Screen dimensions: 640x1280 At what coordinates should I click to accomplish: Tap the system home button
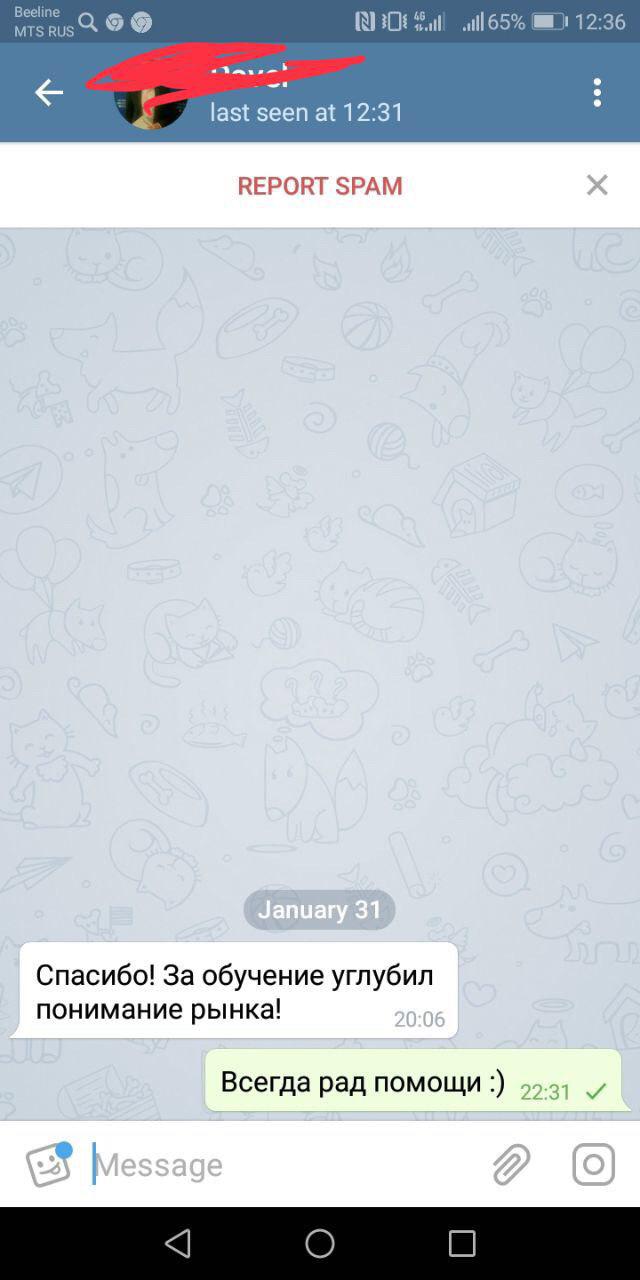tap(320, 1243)
